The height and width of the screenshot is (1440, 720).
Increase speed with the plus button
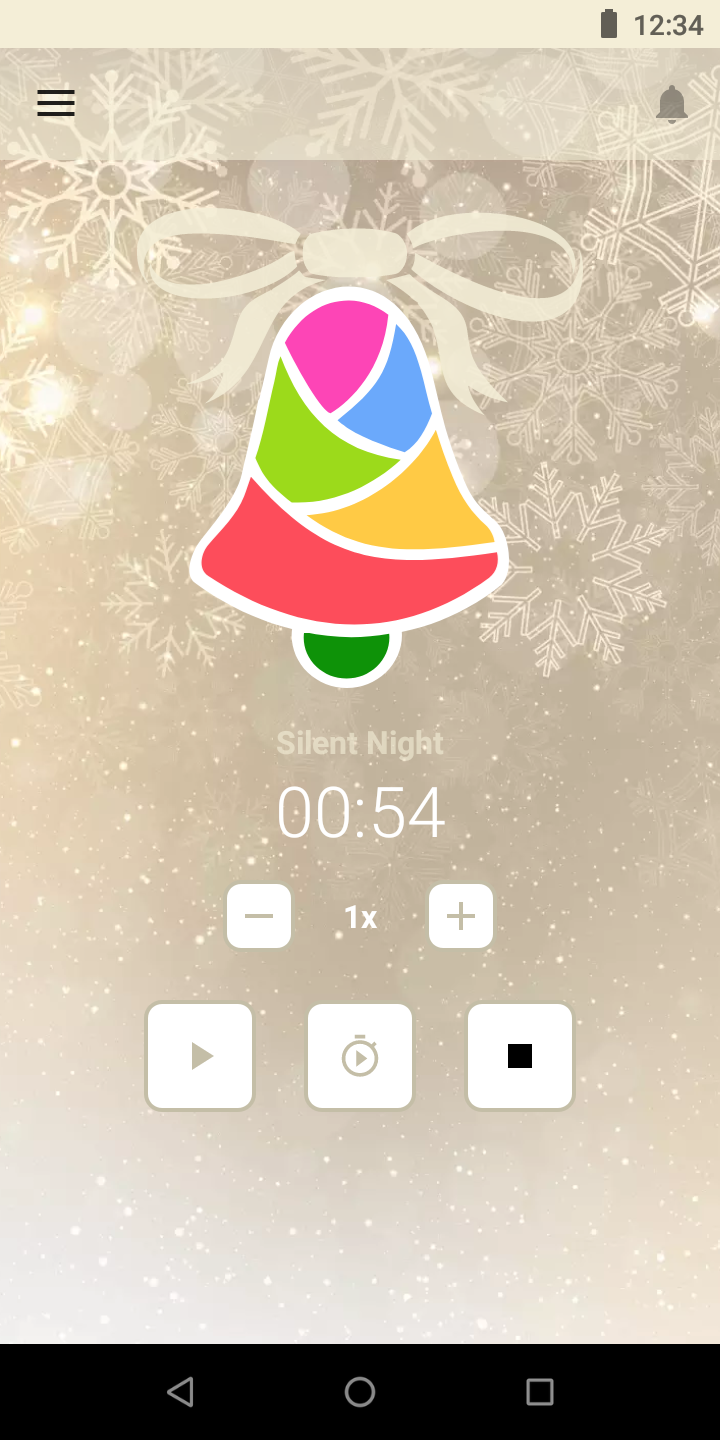click(460, 916)
